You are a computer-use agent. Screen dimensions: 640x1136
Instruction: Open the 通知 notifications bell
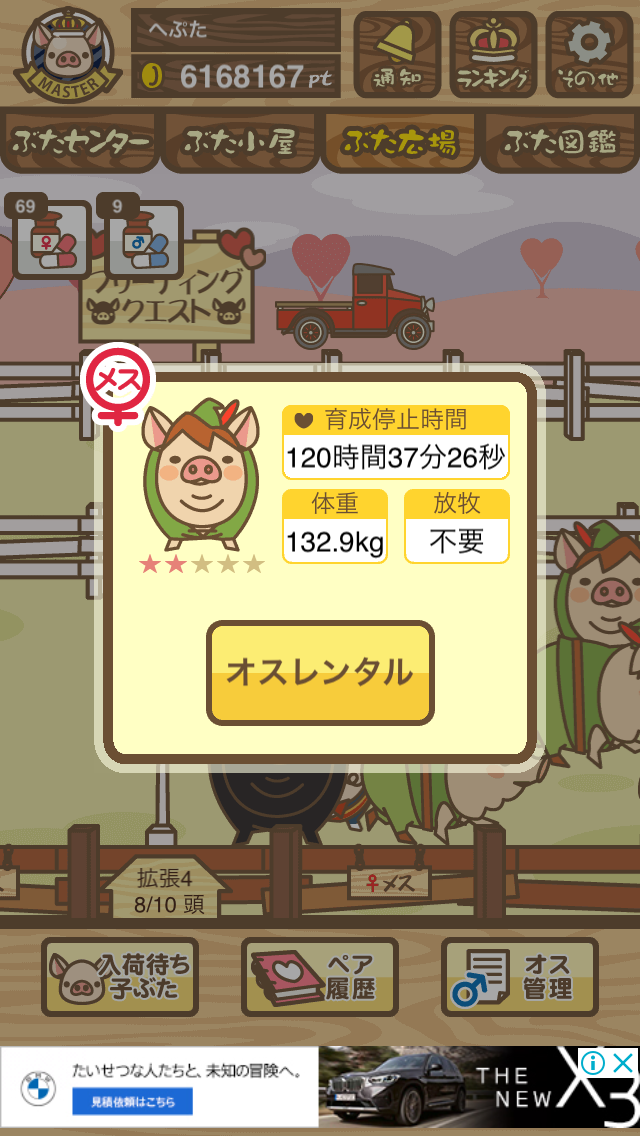click(396, 54)
